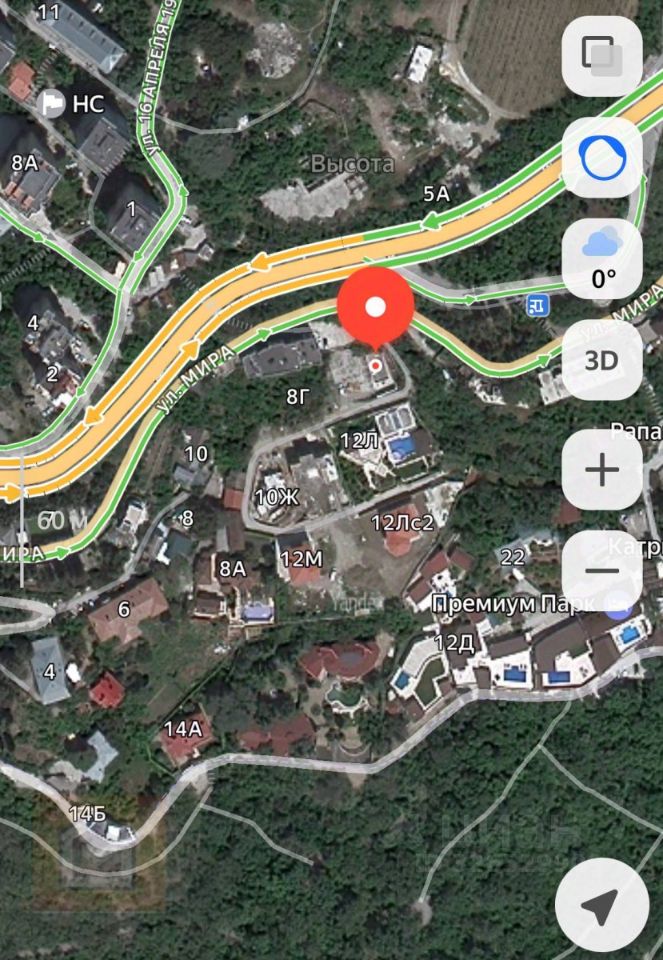Open the map layers button
Viewport: 663px width, 960px height.
click(x=602, y=55)
